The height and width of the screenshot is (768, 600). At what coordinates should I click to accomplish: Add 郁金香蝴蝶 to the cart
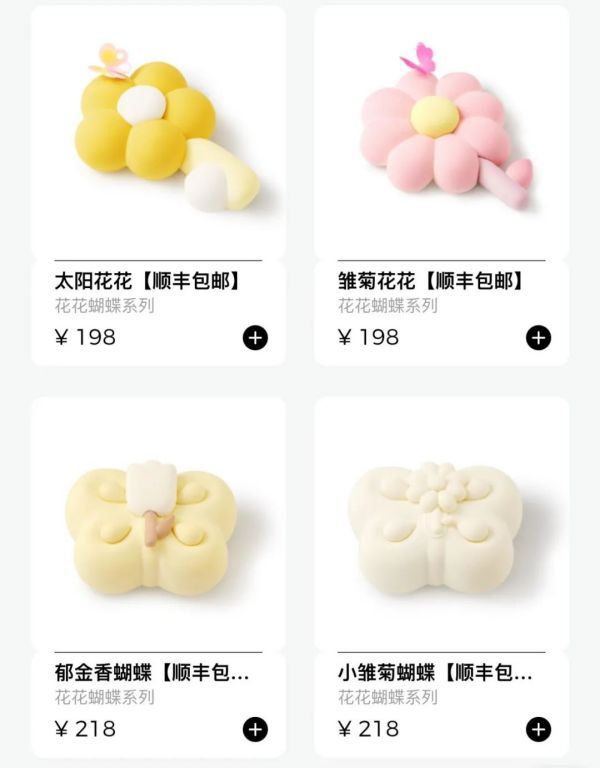click(x=255, y=729)
